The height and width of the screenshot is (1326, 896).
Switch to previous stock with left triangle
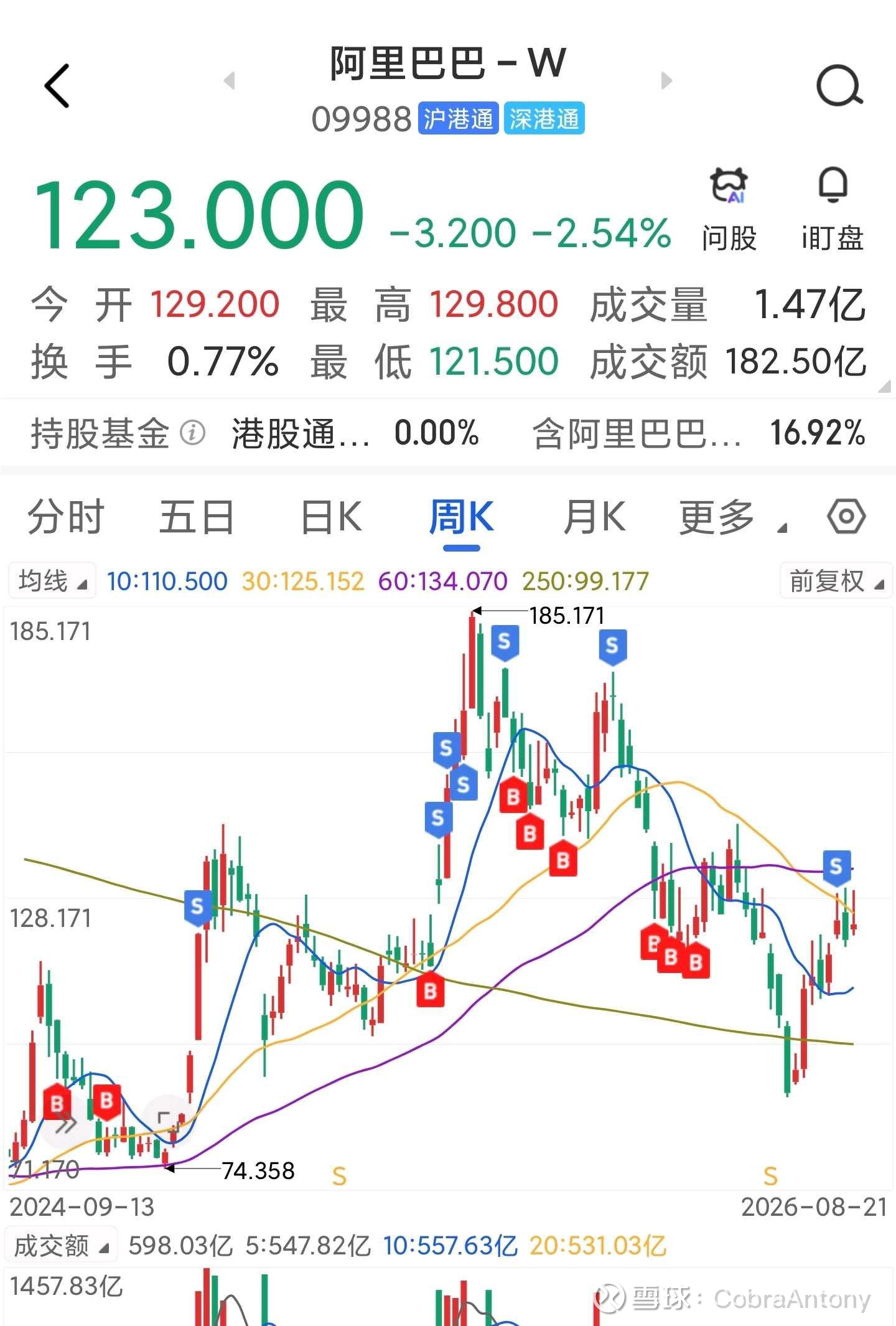(x=229, y=80)
